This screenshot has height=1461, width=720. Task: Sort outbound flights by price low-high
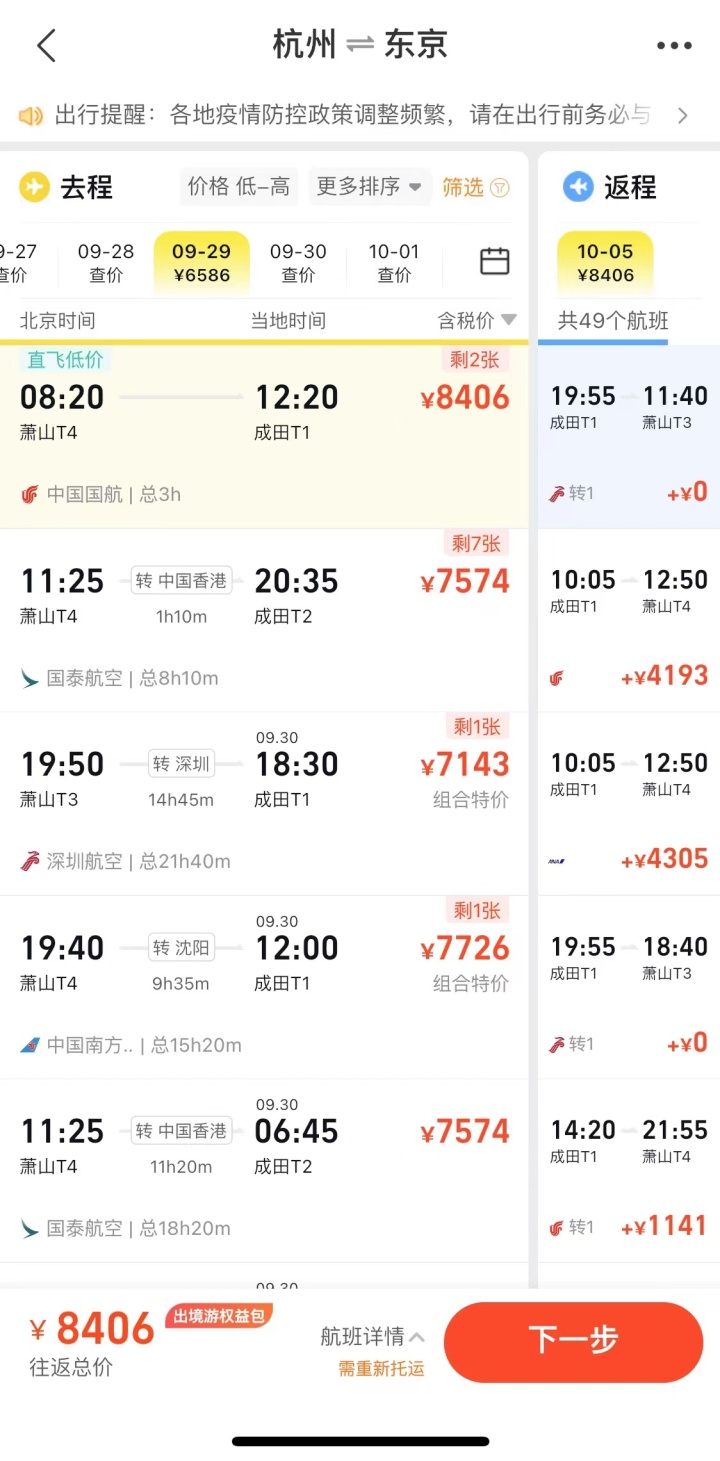238,187
